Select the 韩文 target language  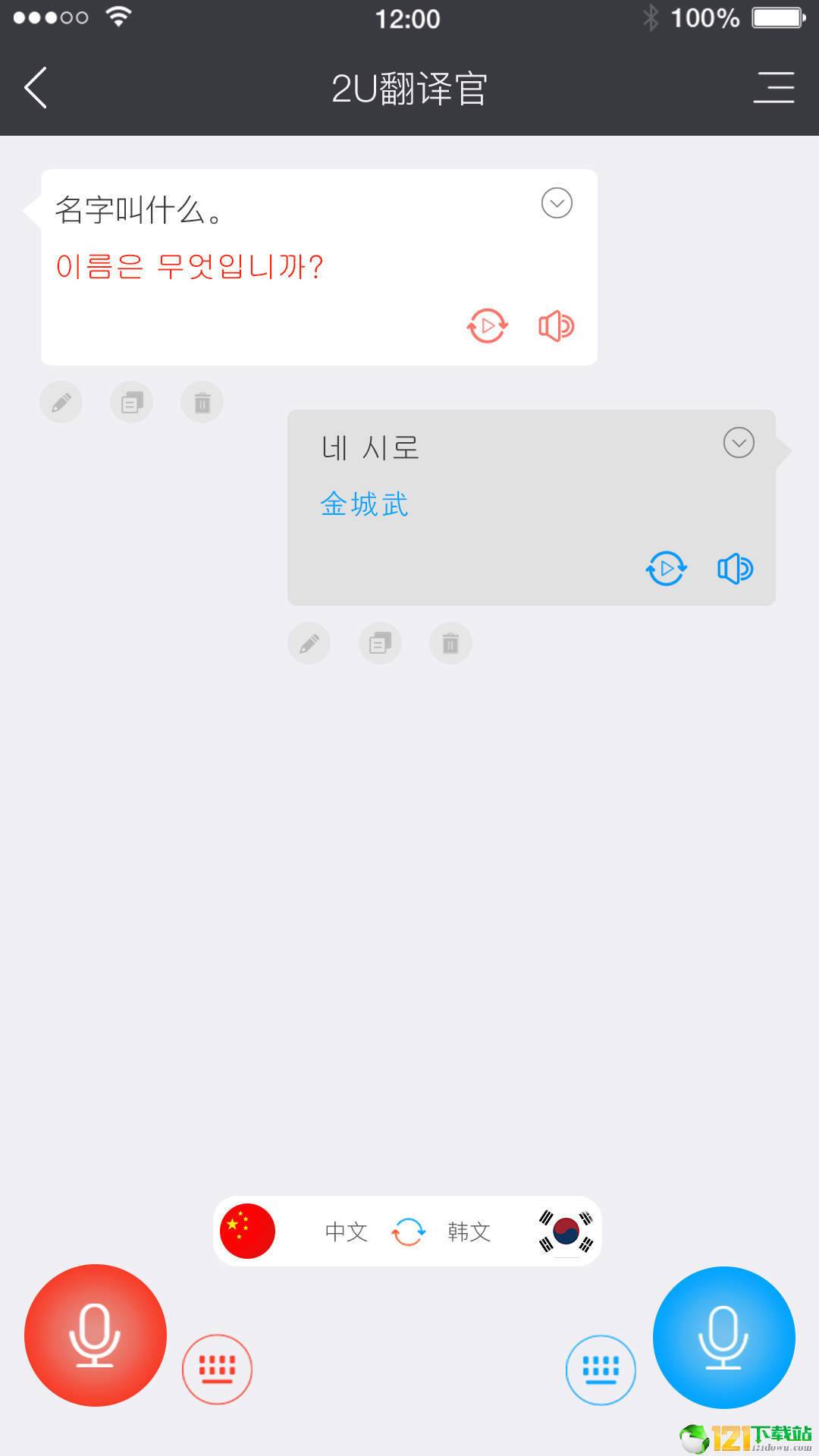[x=469, y=1232]
